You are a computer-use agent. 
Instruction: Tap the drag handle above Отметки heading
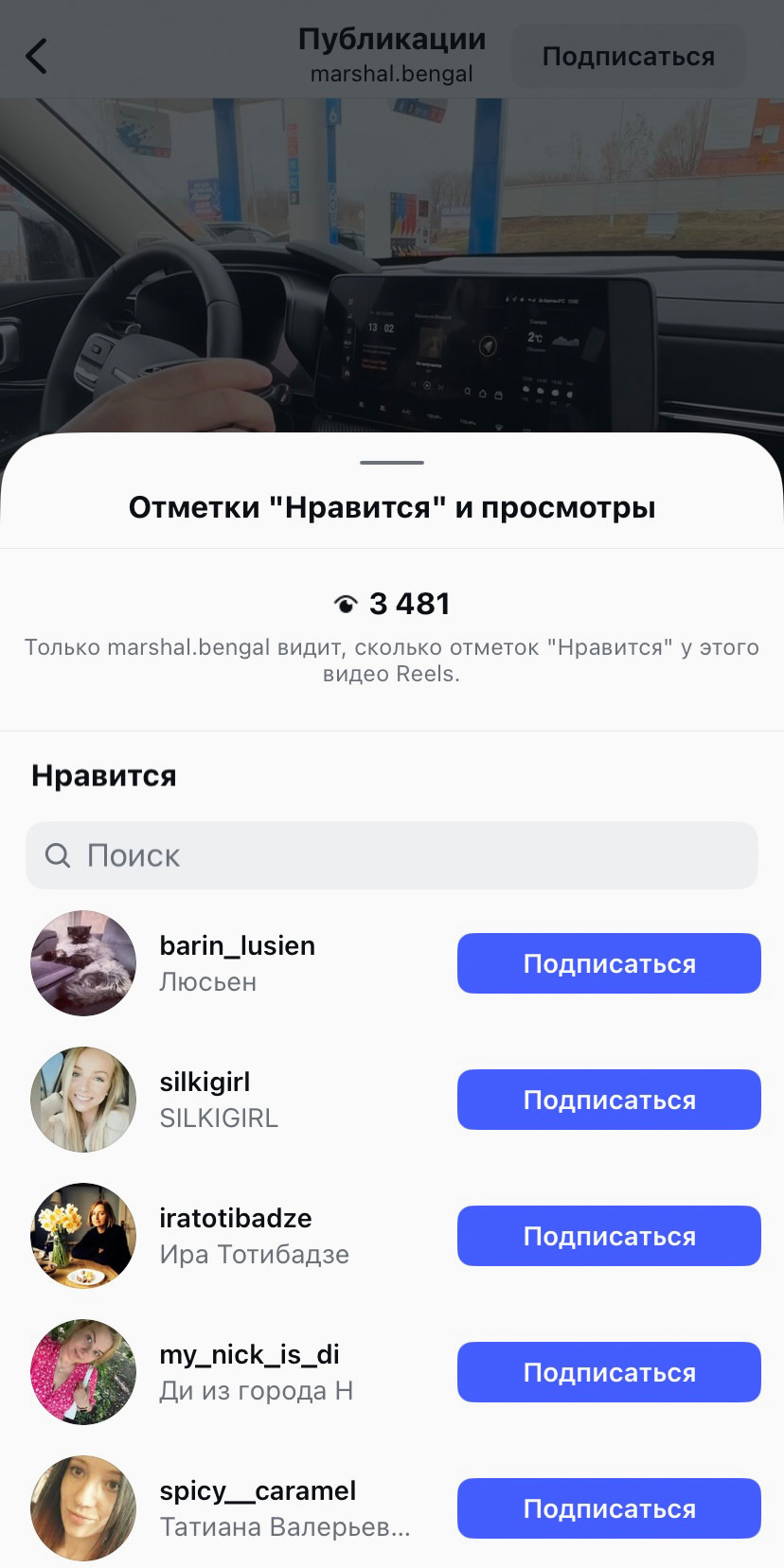[x=391, y=462]
